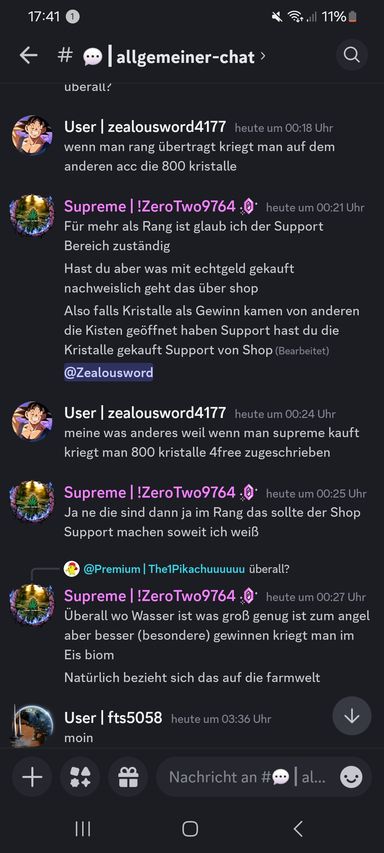Jump to the latest messages with the down arrow
The height and width of the screenshot is (853, 384).
(x=352, y=716)
